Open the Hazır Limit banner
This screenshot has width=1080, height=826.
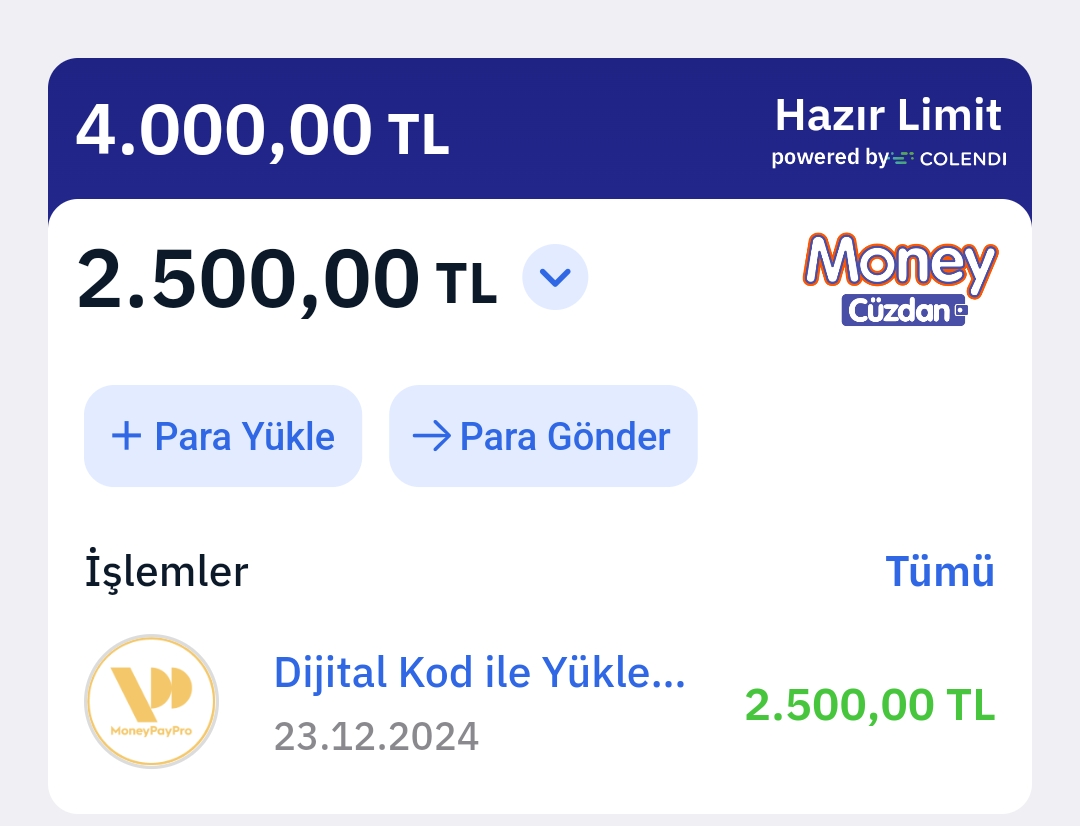pyautogui.click(x=887, y=130)
